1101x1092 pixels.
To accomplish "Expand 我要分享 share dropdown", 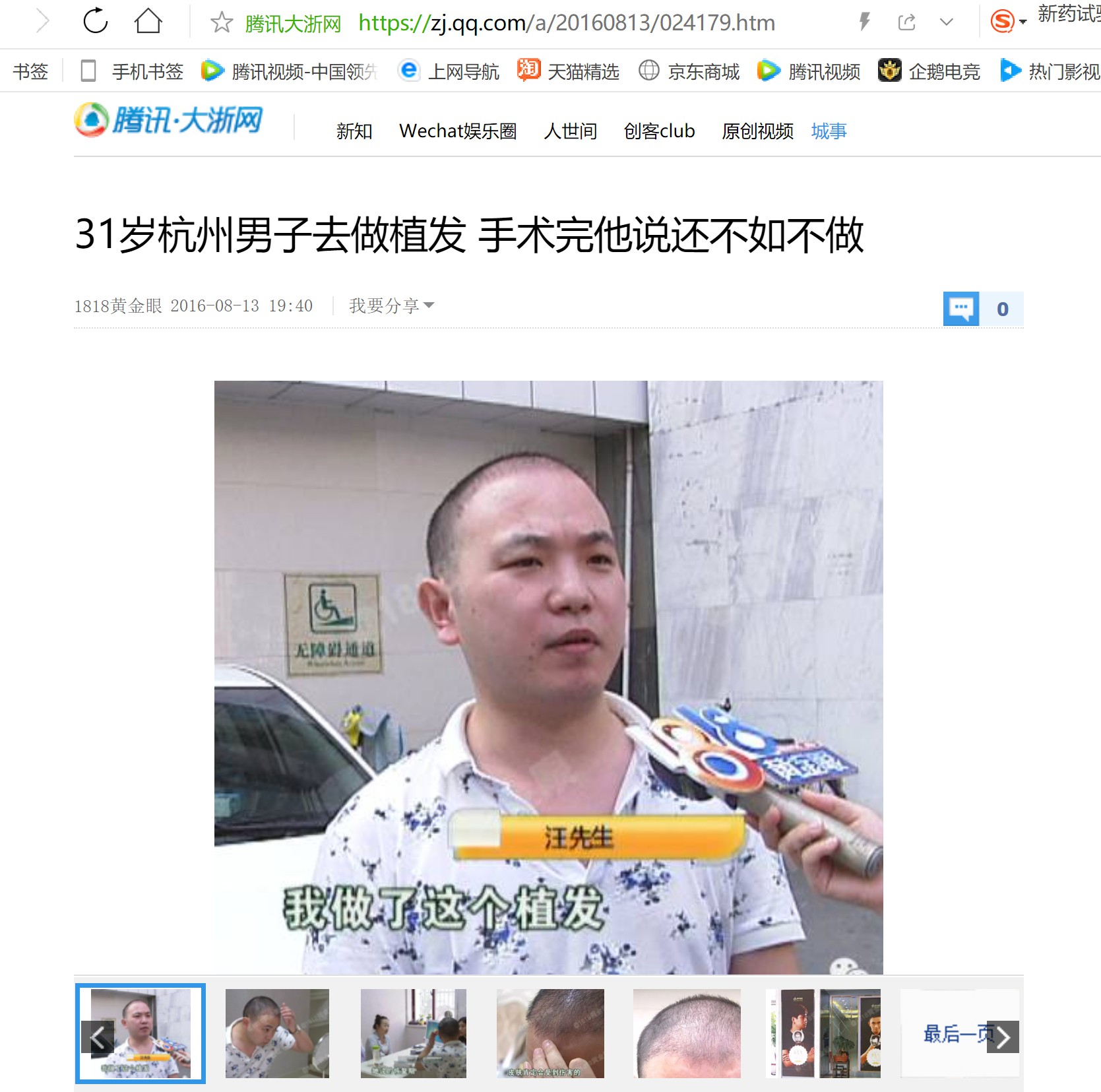I will tap(391, 305).
